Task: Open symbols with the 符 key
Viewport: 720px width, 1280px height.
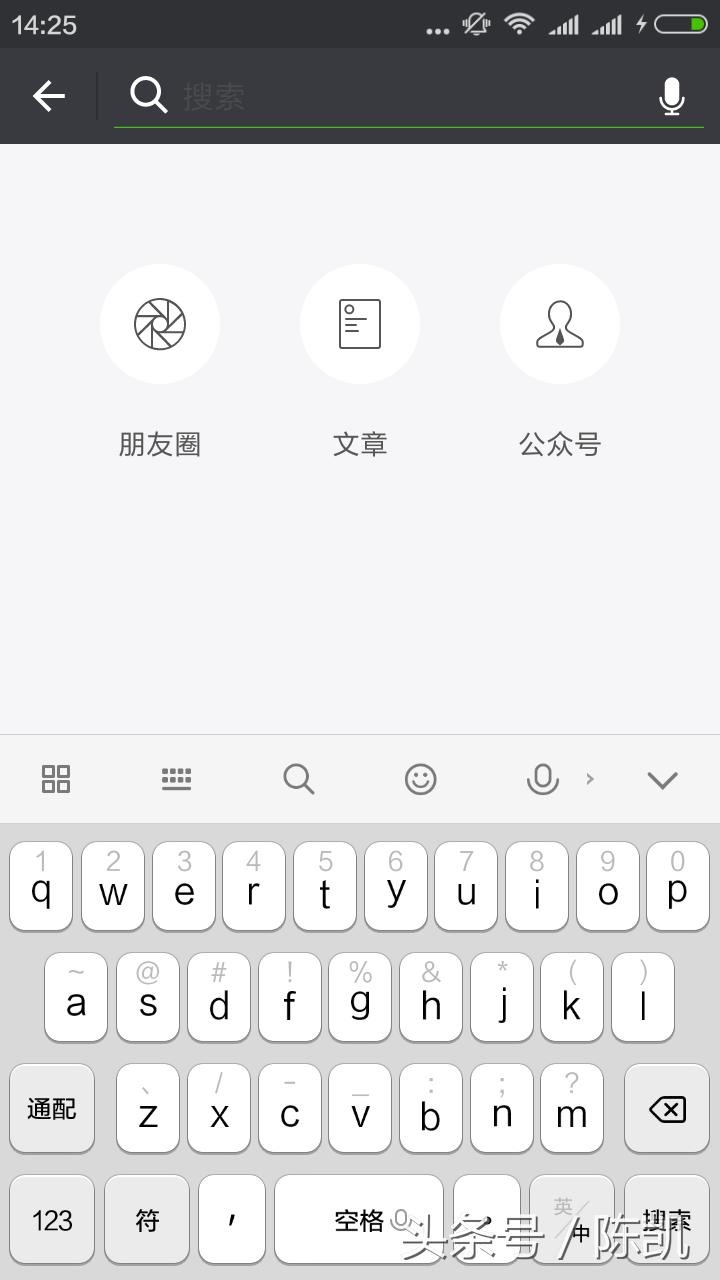Action: (146, 1220)
